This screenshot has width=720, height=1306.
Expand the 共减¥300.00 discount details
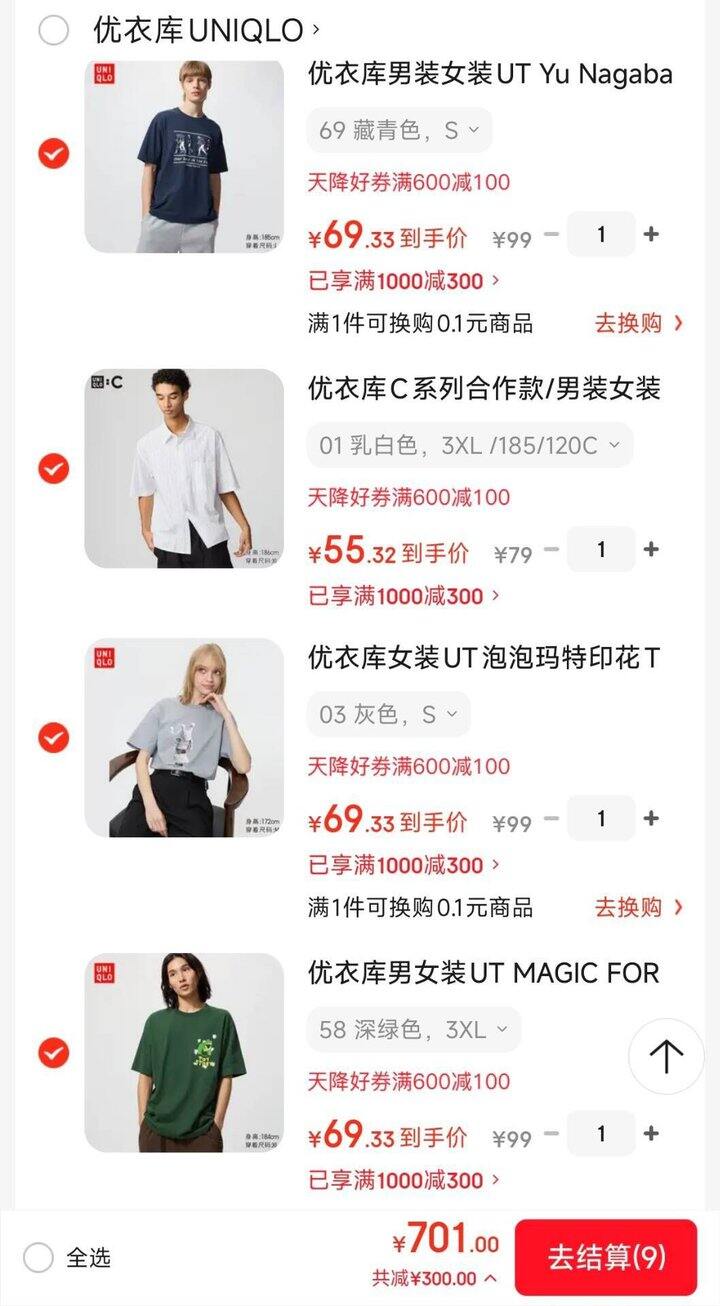click(434, 1278)
